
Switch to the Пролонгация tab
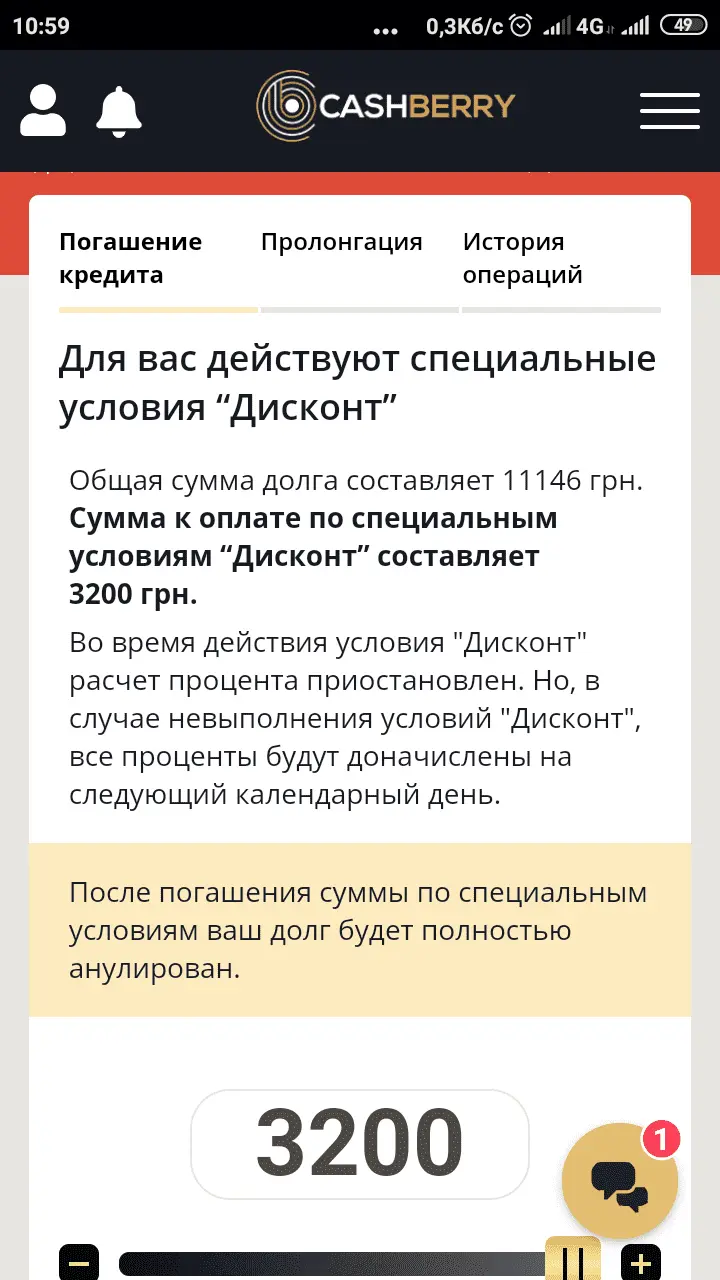pyautogui.click(x=341, y=242)
